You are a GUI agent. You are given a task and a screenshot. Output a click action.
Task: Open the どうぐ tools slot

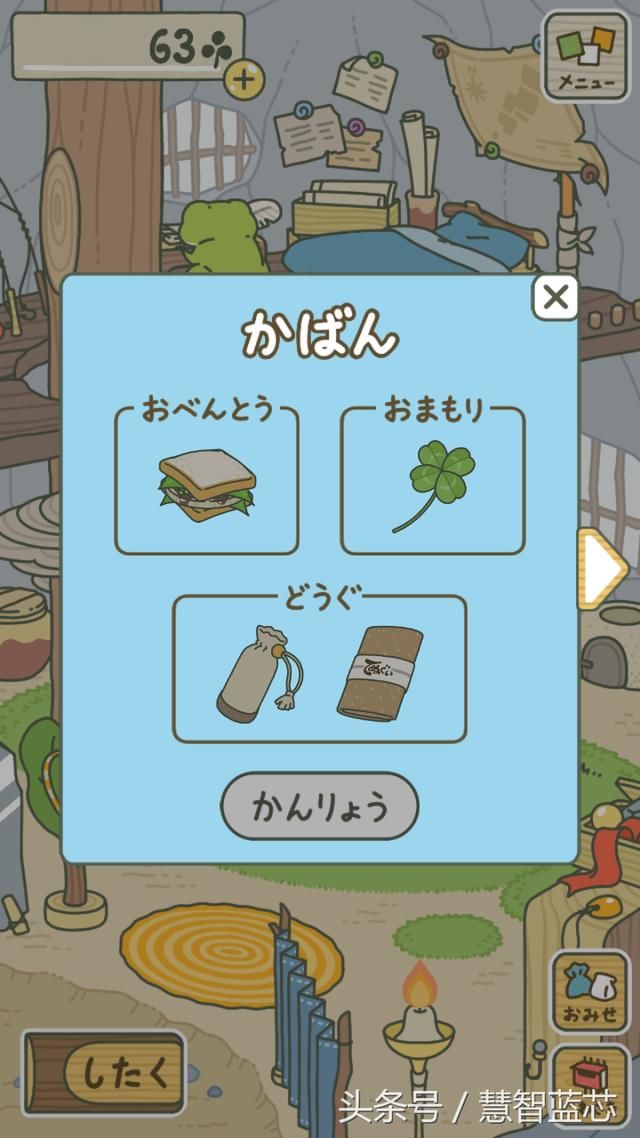tap(319, 671)
